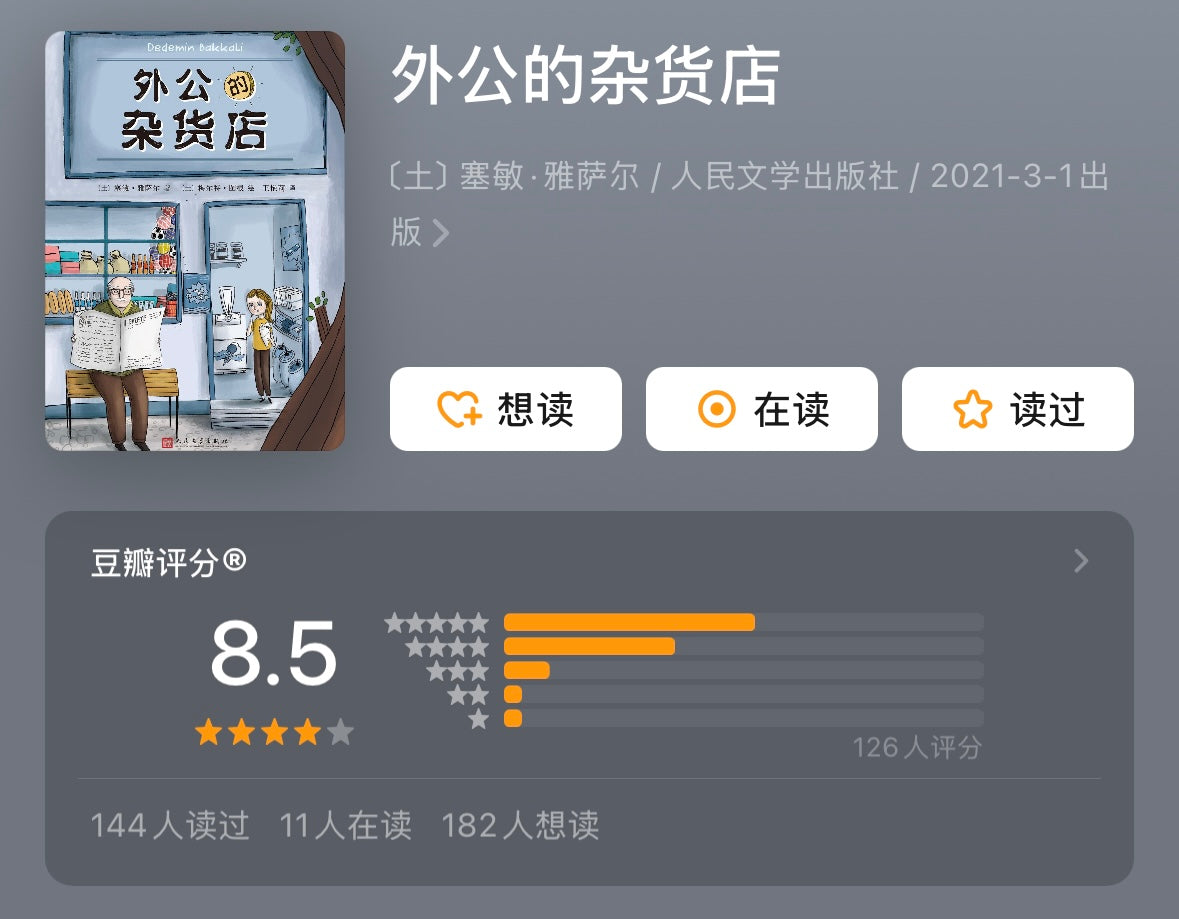Mark the book as 在读
This screenshot has height=919, width=1179.
click(761, 409)
